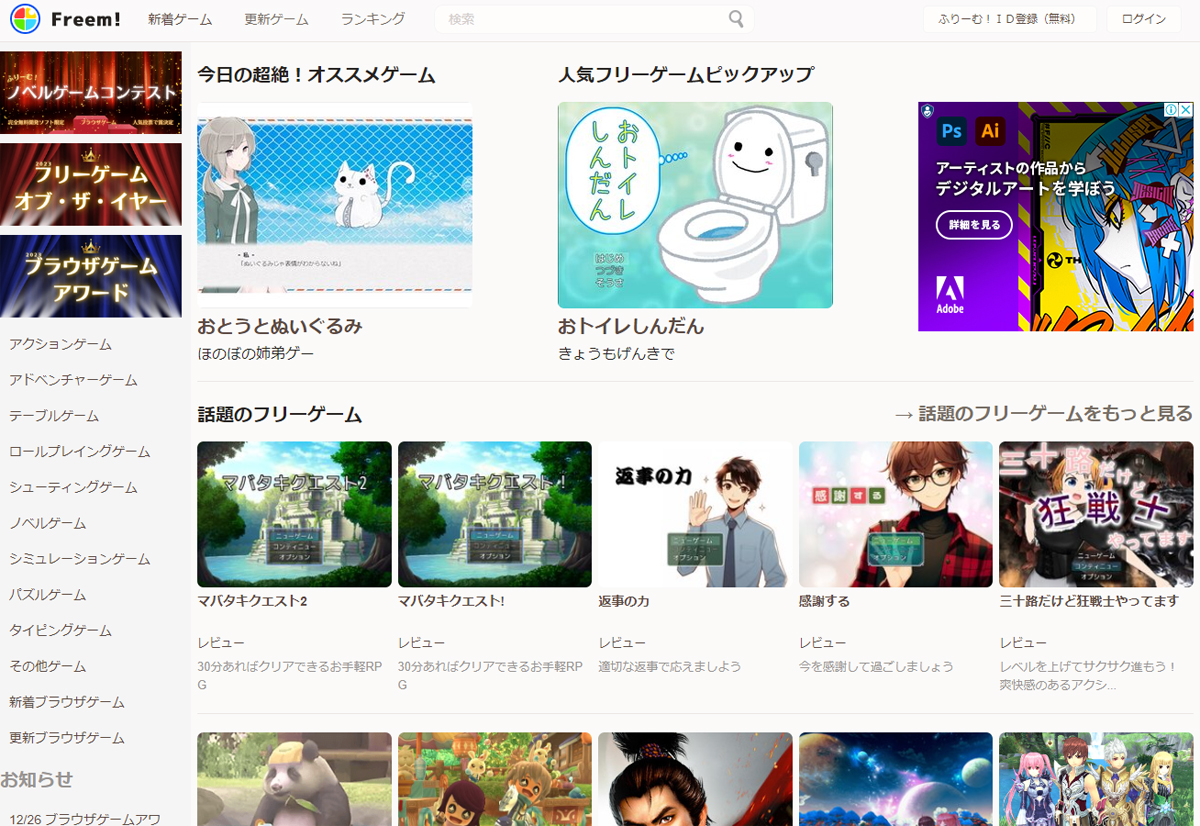Open the マバタキクエスト2 game tile

(x=294, y=514)
